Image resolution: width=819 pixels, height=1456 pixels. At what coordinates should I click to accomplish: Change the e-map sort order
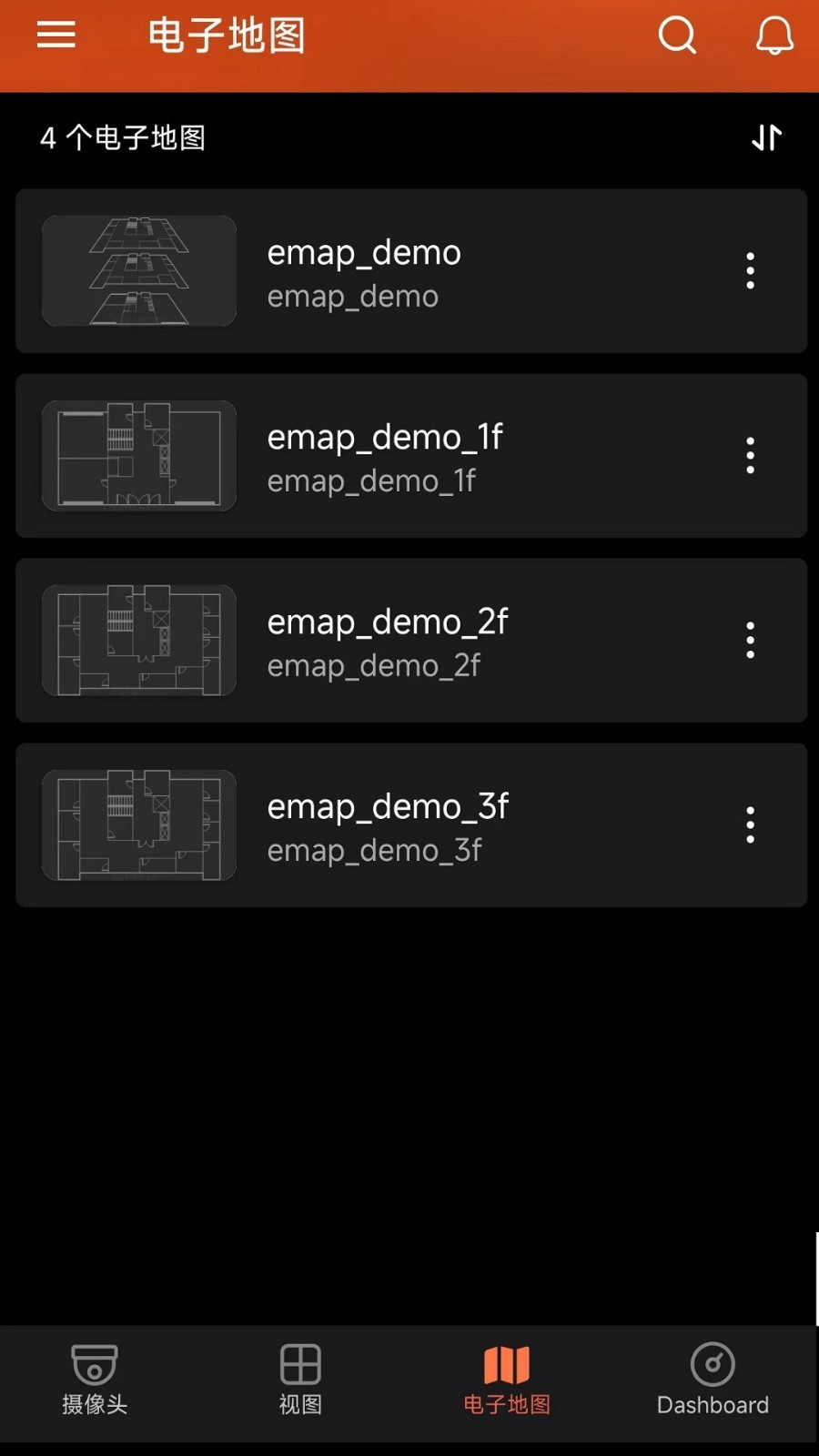(x=766, y=137)
